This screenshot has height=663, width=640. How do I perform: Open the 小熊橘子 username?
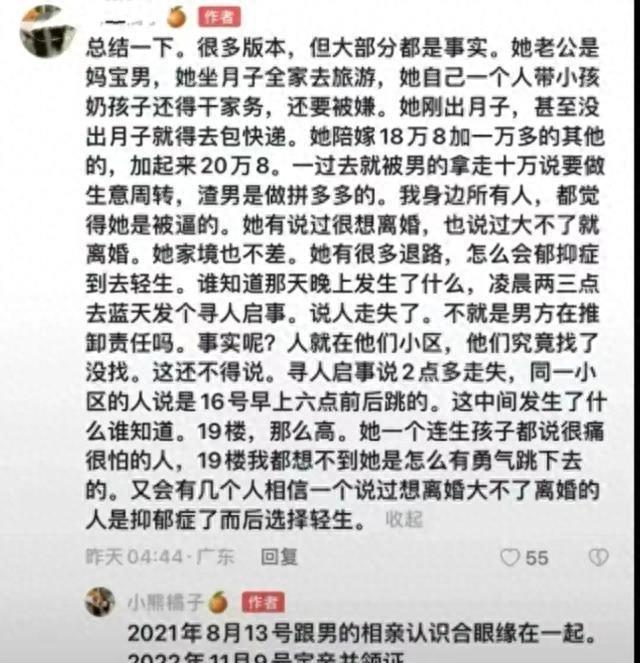pos(167,601)
